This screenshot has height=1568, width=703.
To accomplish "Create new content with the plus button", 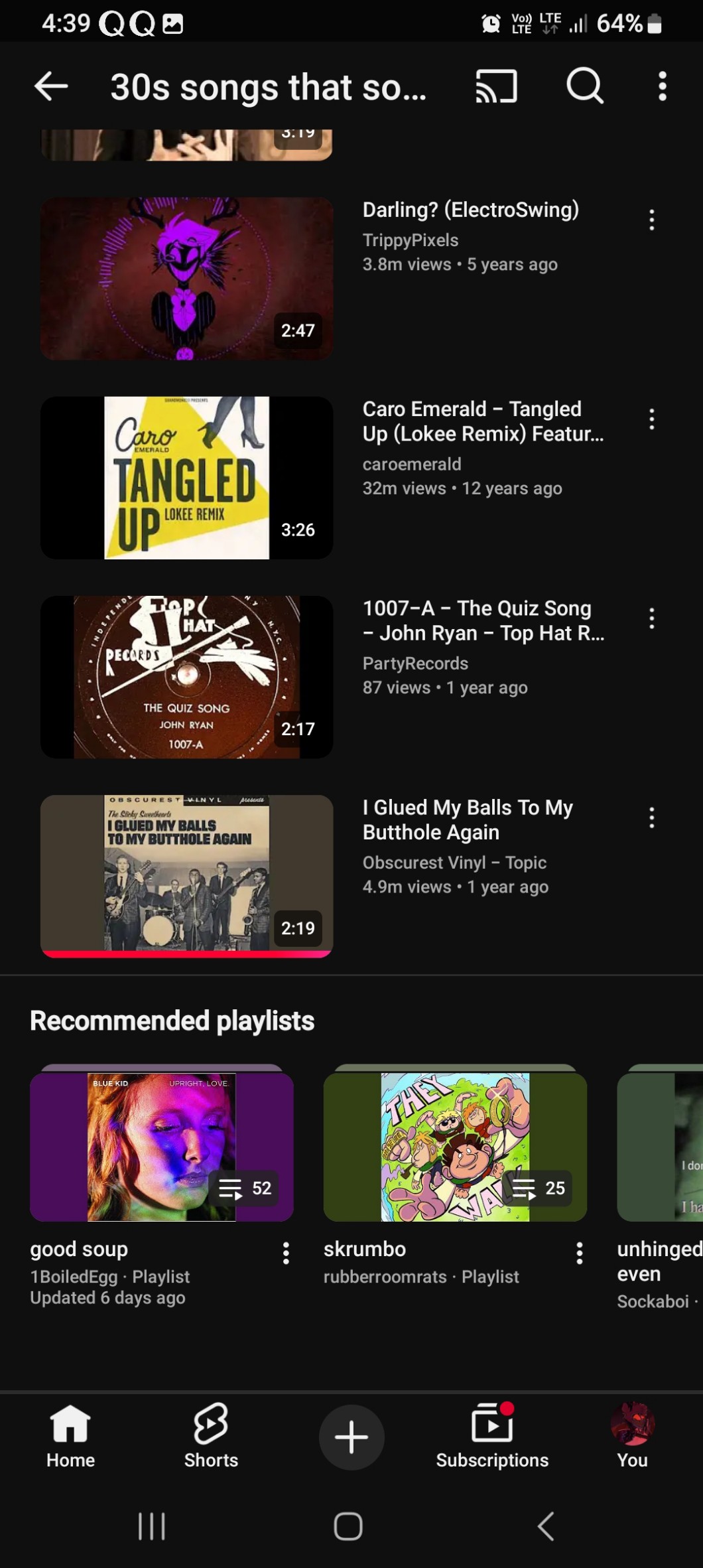I will click(x=351, y=1437).
